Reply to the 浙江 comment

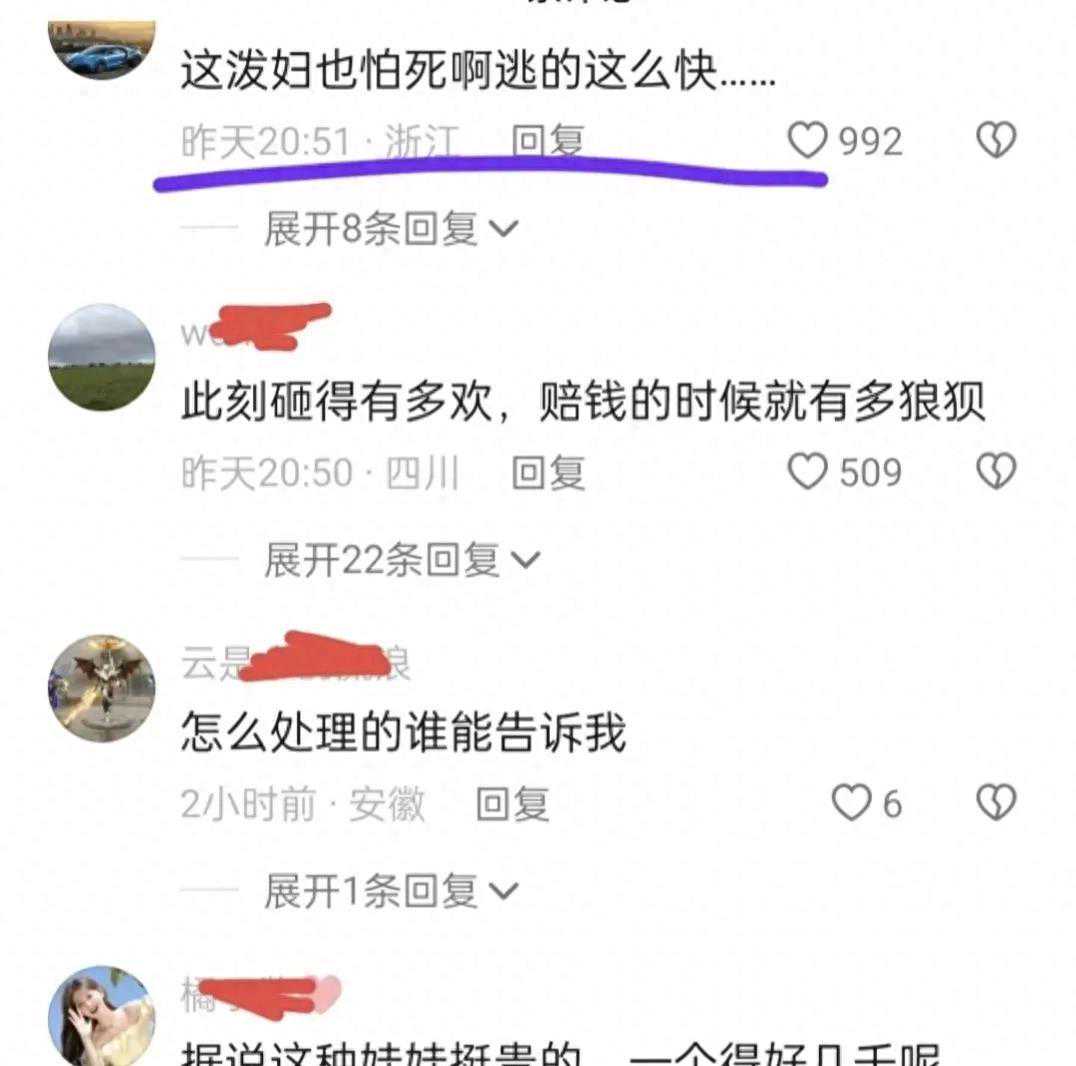547,142
